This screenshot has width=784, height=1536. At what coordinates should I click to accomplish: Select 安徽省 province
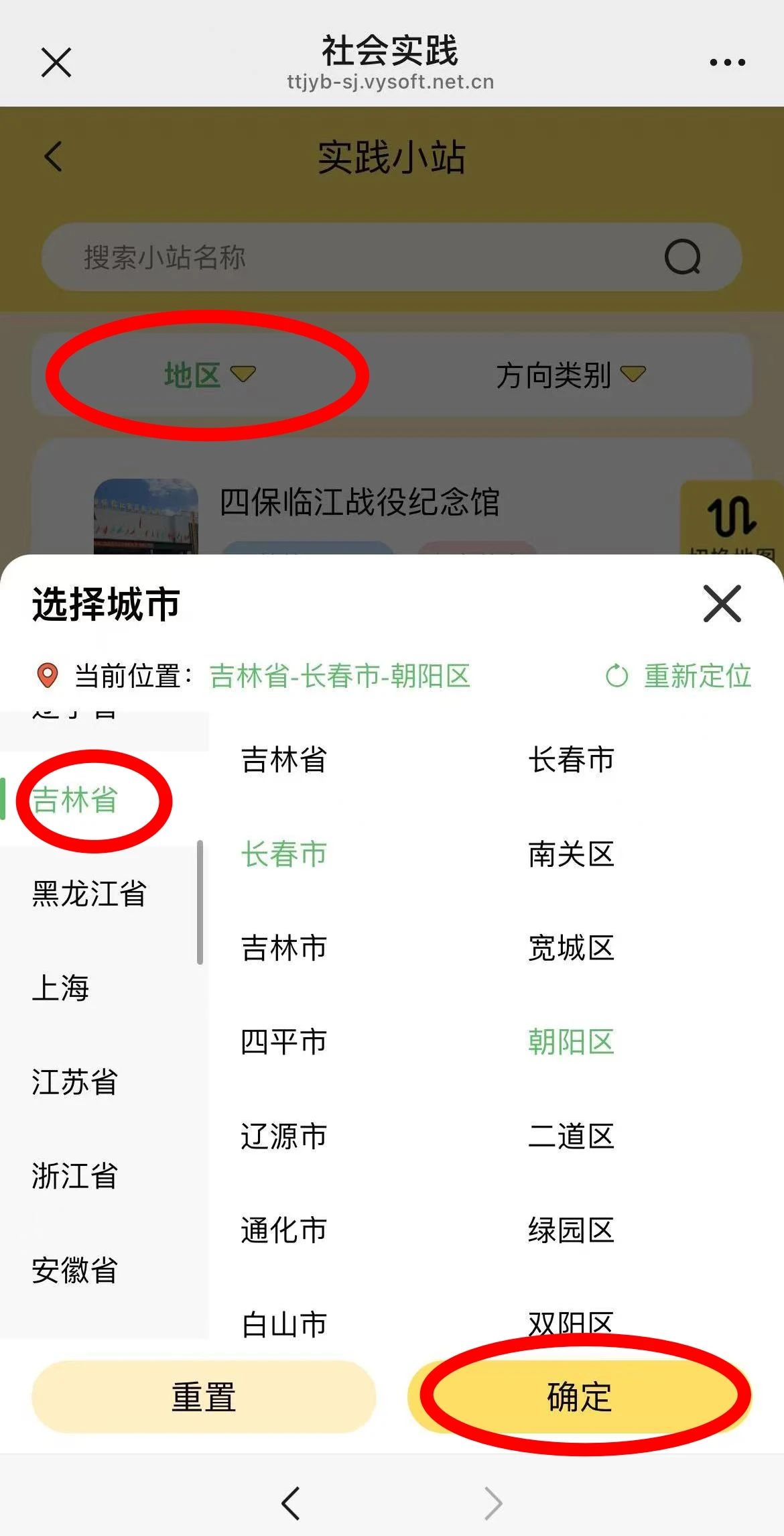point(74,1270)
